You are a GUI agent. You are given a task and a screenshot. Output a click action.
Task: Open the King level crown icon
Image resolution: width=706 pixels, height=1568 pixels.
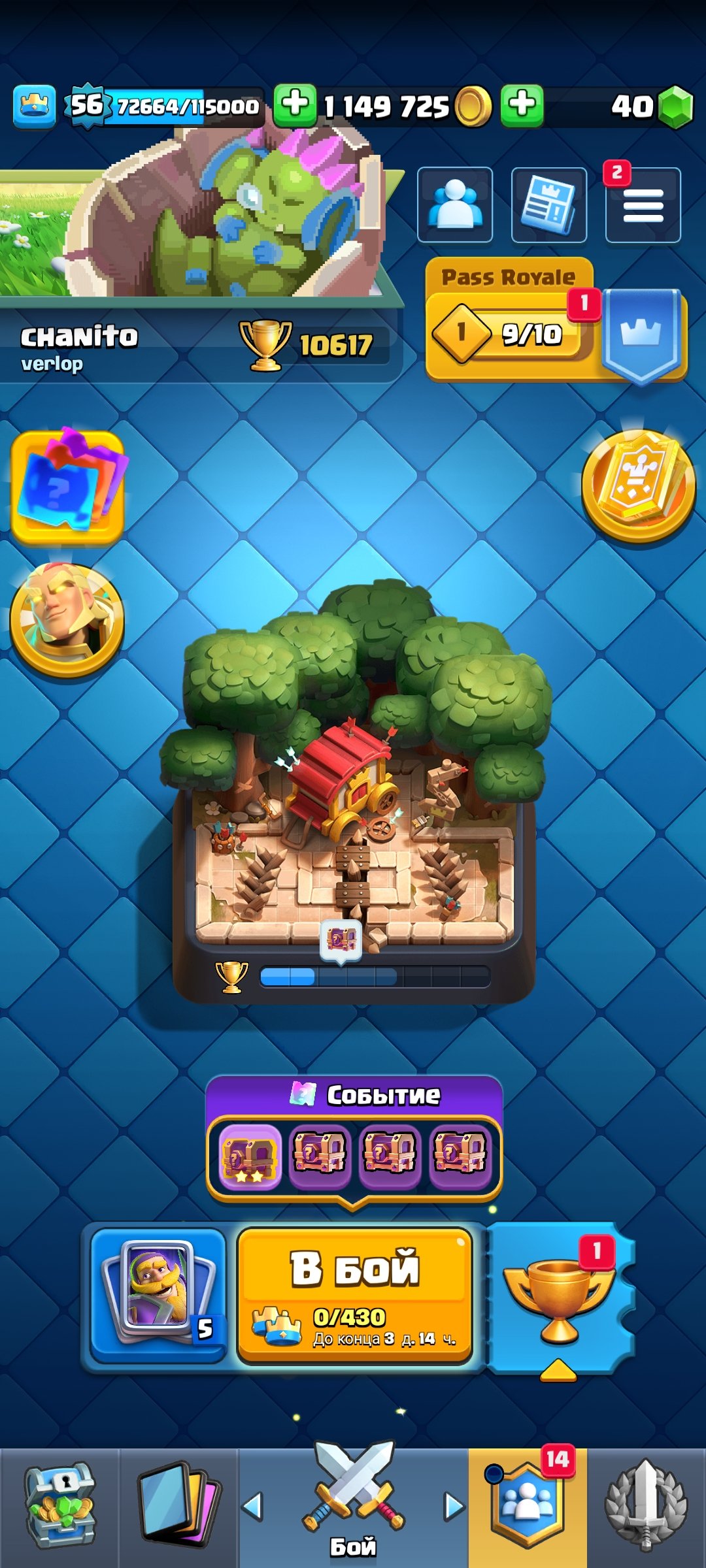click(34, 105)
